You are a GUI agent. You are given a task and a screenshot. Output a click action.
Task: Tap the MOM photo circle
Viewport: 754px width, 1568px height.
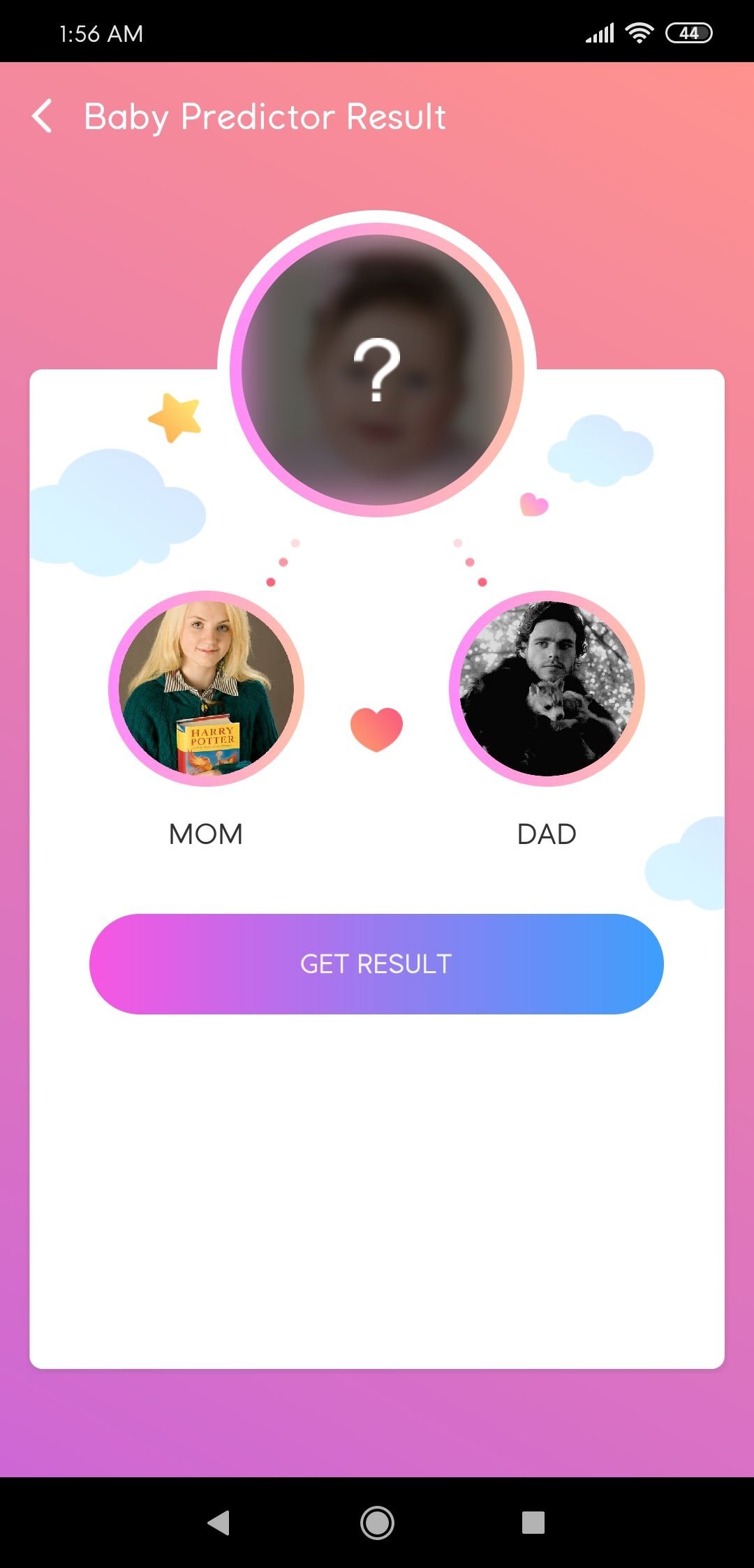pyautogui.click(x=206, y=688)
